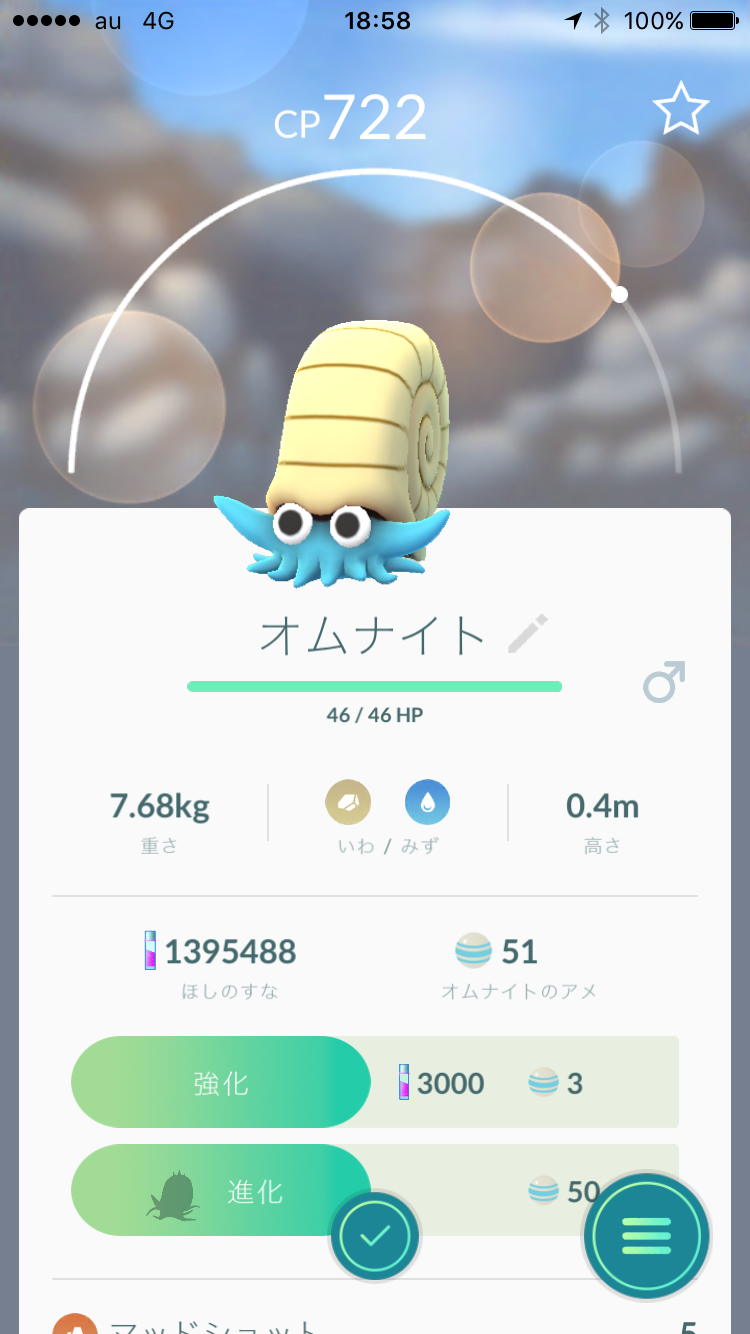The height and width of the screenshot is (1334, 750).
Task: Tap the 進化 evolve button
Action: click(221, 1191)
